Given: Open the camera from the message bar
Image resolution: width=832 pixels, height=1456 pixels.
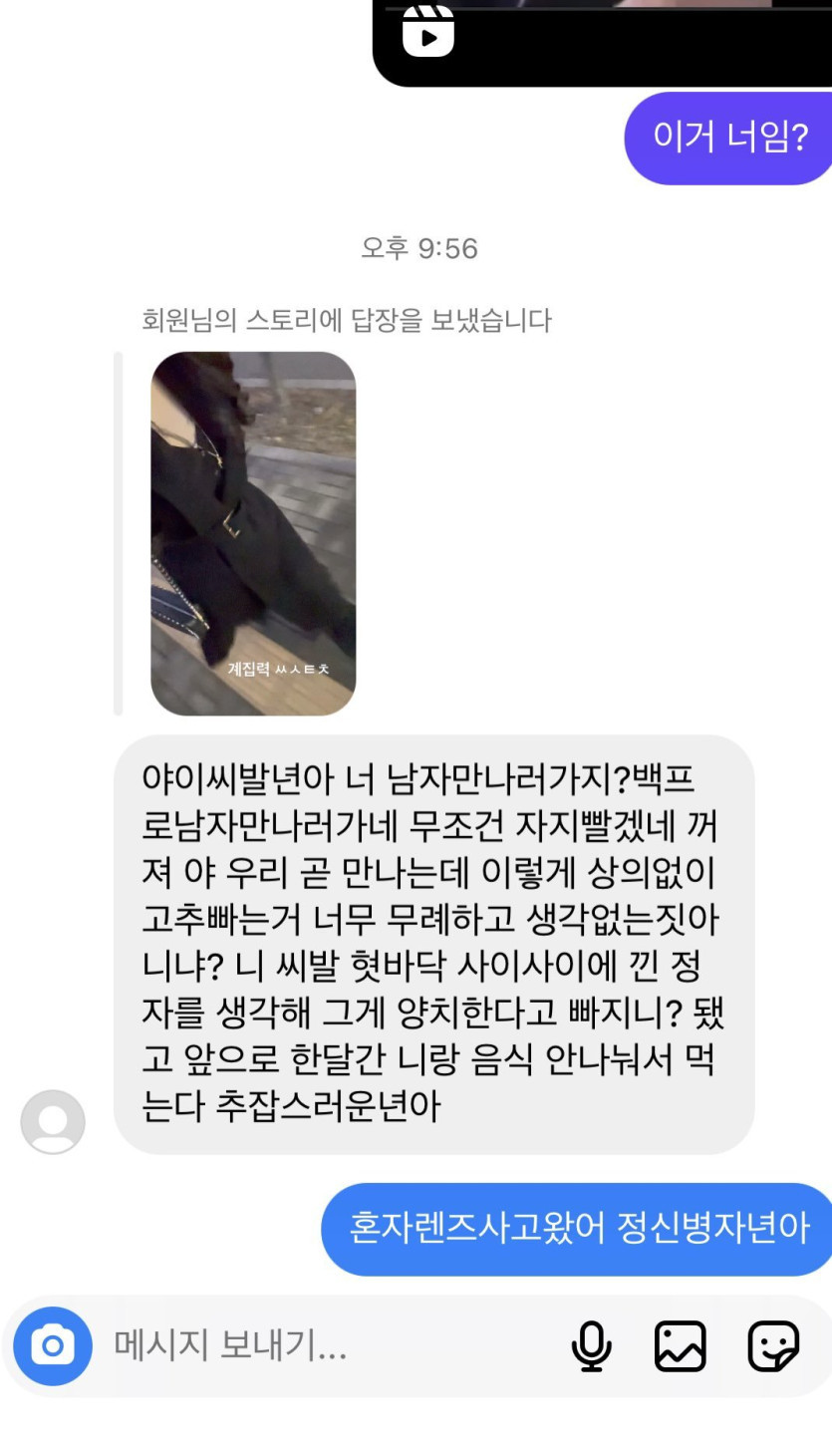Looking at the screenshot, I should (52, 1346).
